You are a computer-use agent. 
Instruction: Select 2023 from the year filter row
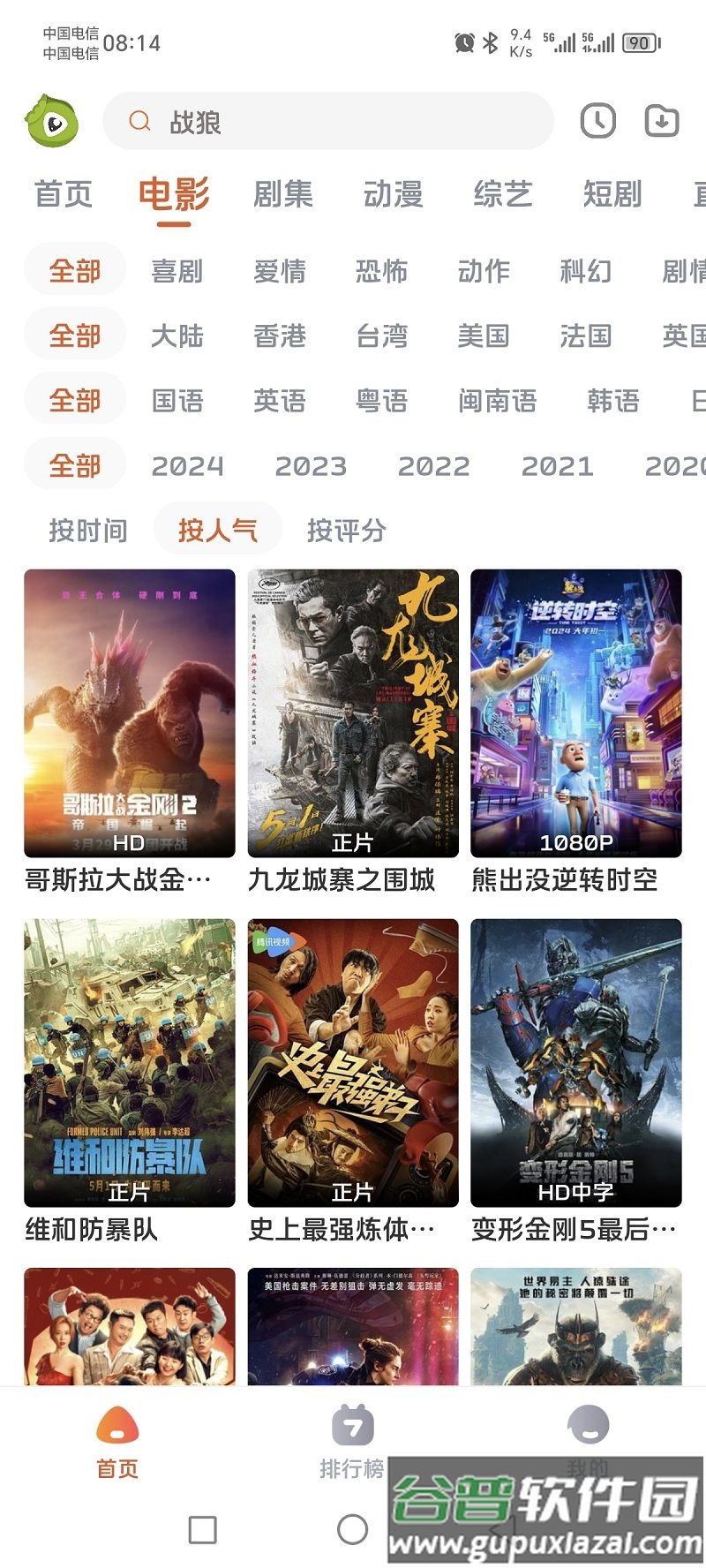[310, 464]
